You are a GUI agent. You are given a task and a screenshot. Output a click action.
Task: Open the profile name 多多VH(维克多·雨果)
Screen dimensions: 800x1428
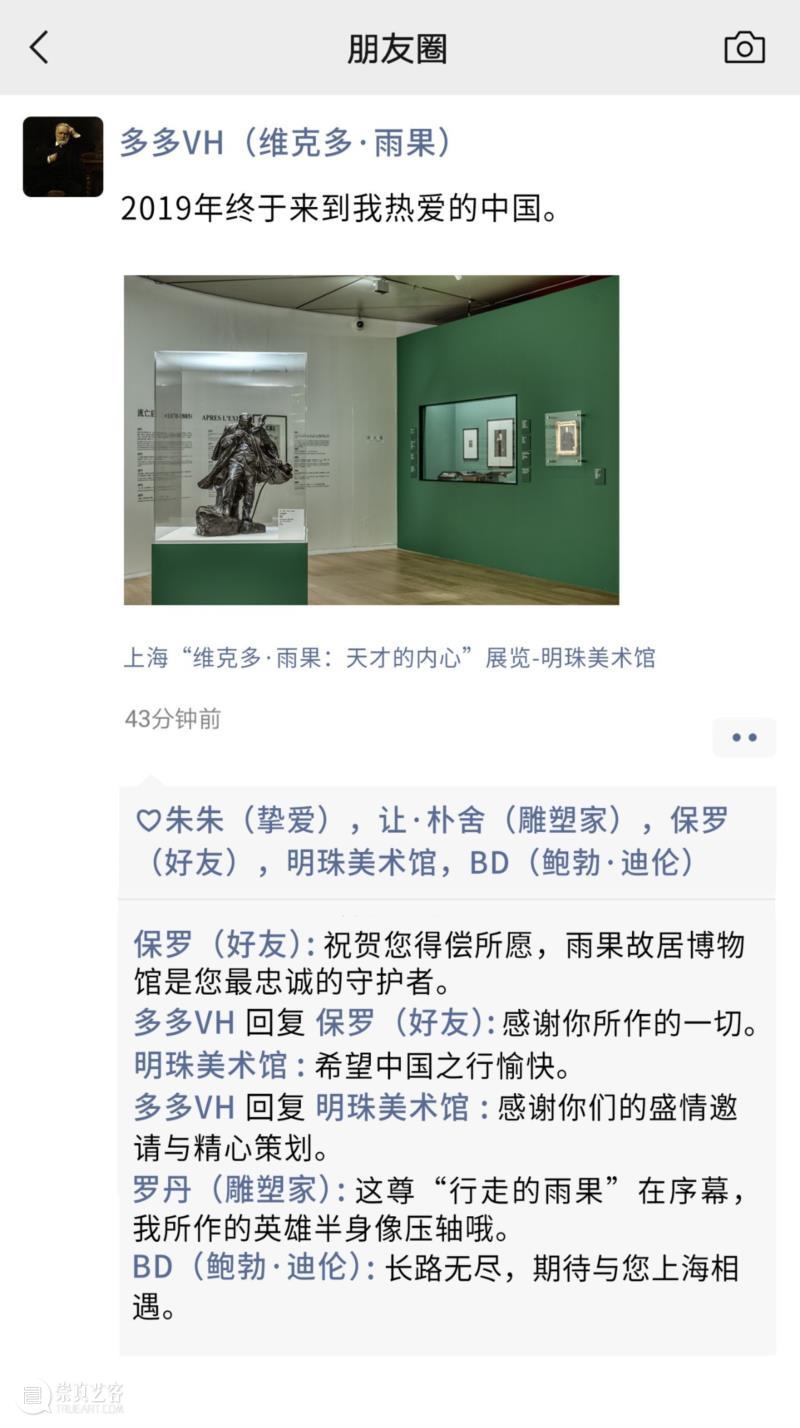(x=286, y=143)
